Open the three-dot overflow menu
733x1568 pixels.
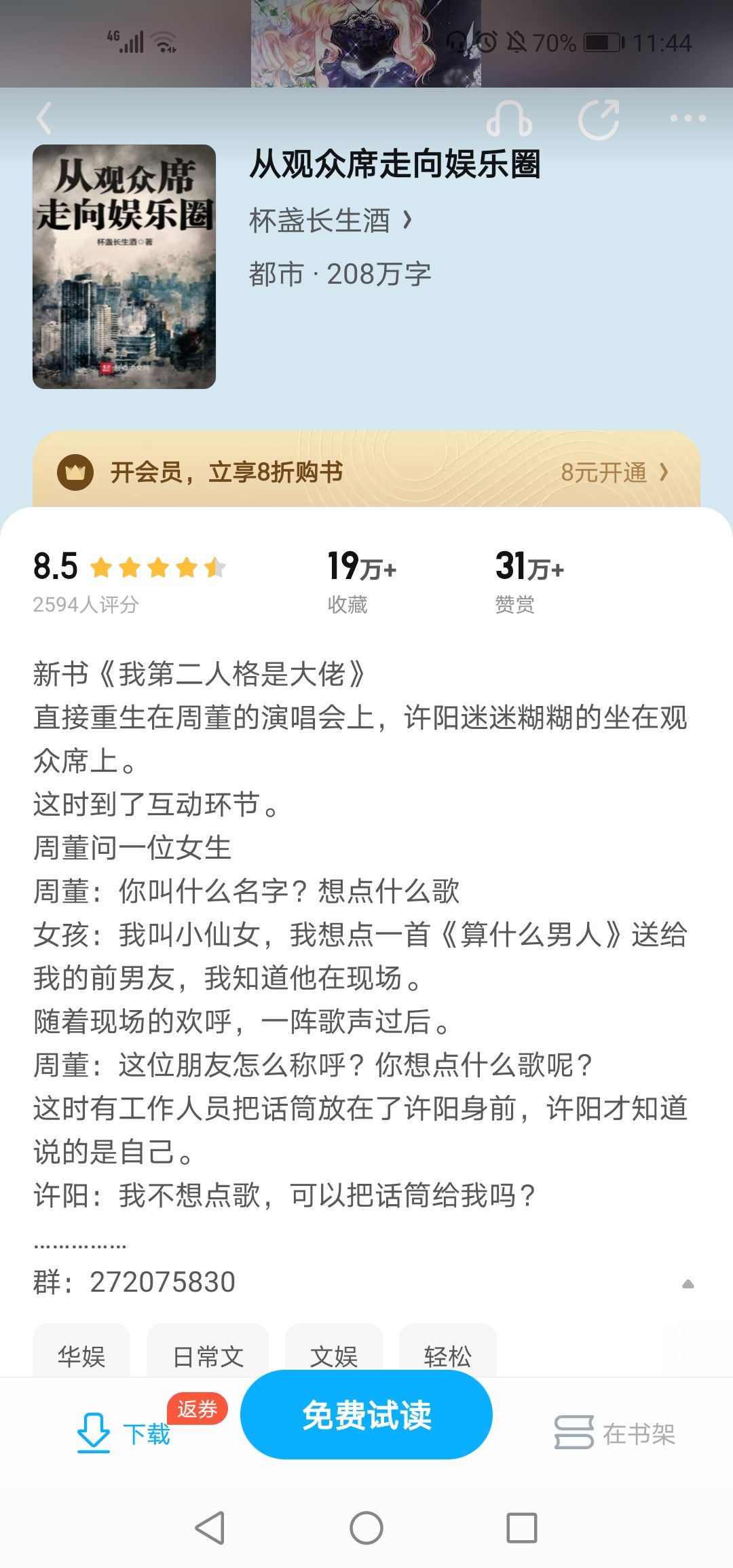[x=687, y=119]
